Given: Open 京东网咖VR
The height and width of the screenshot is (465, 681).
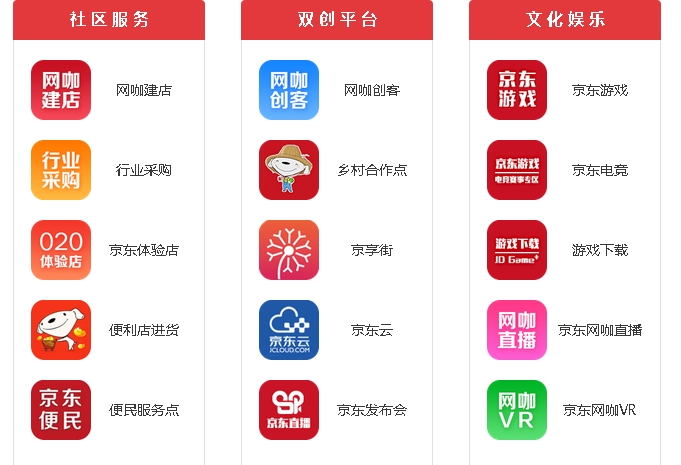Looking at the screenshot, I should (517, 410).
